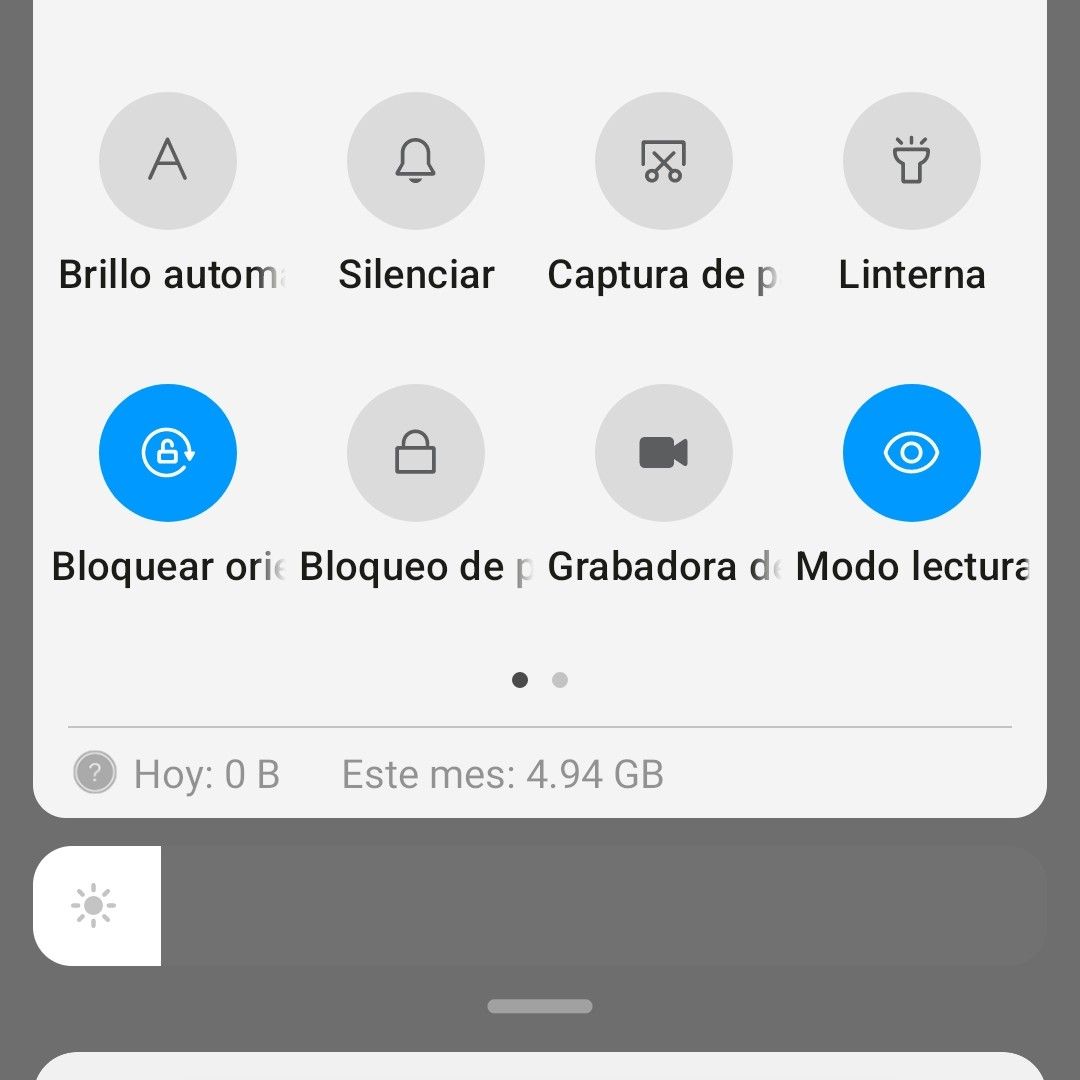Start the Grabadora de pantalla recorder
Screen dimensions: 1080x1080
[x=664, y=453]
